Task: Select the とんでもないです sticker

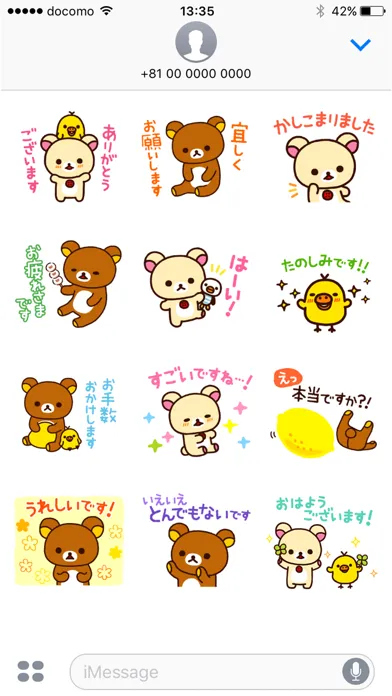Action: click(x=196, y=542)
